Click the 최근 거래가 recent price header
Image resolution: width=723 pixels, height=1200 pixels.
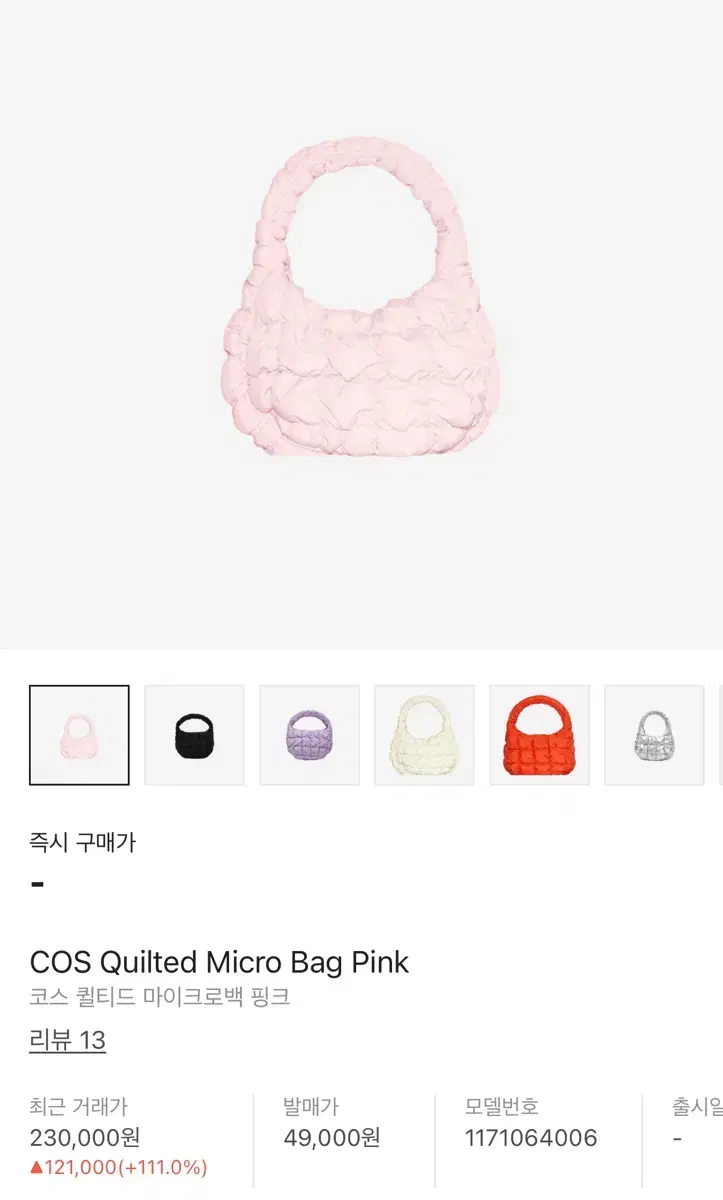79,1106
